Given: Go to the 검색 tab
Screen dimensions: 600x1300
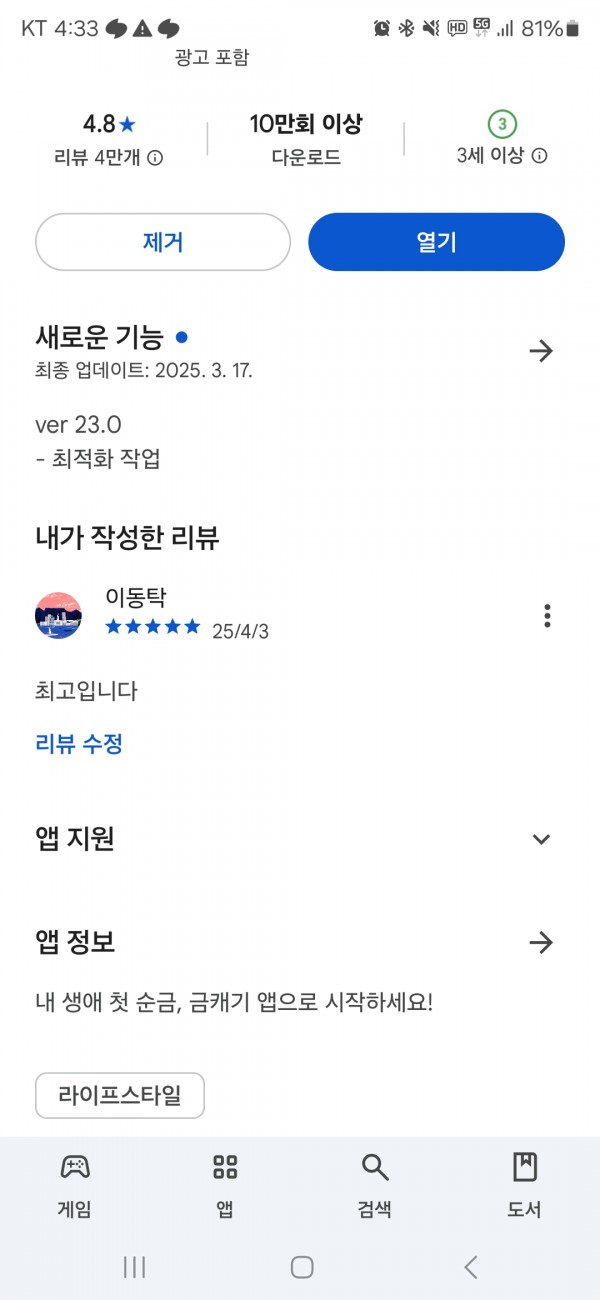Looking at the screenshot, I should click(x=375, y=1186).
